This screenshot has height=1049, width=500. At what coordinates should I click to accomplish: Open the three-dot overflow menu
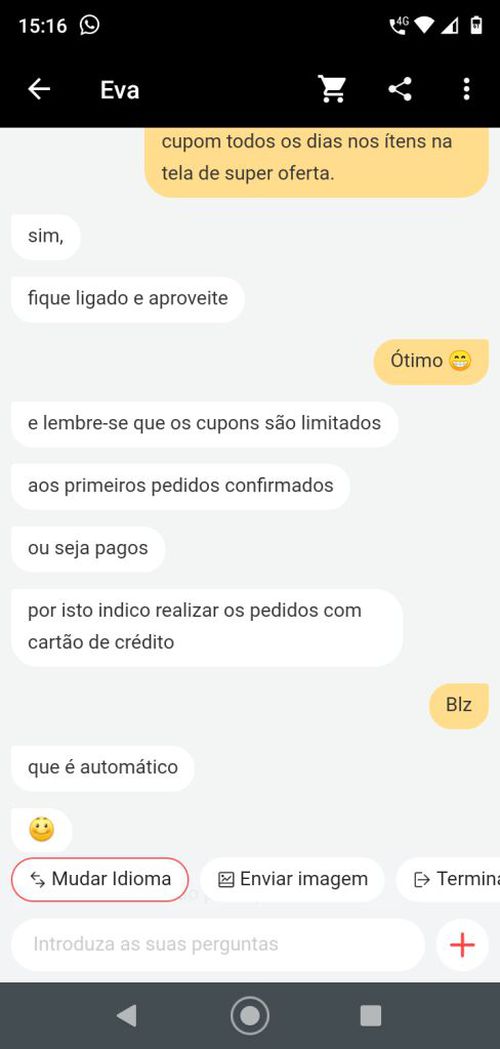point(467,89)
